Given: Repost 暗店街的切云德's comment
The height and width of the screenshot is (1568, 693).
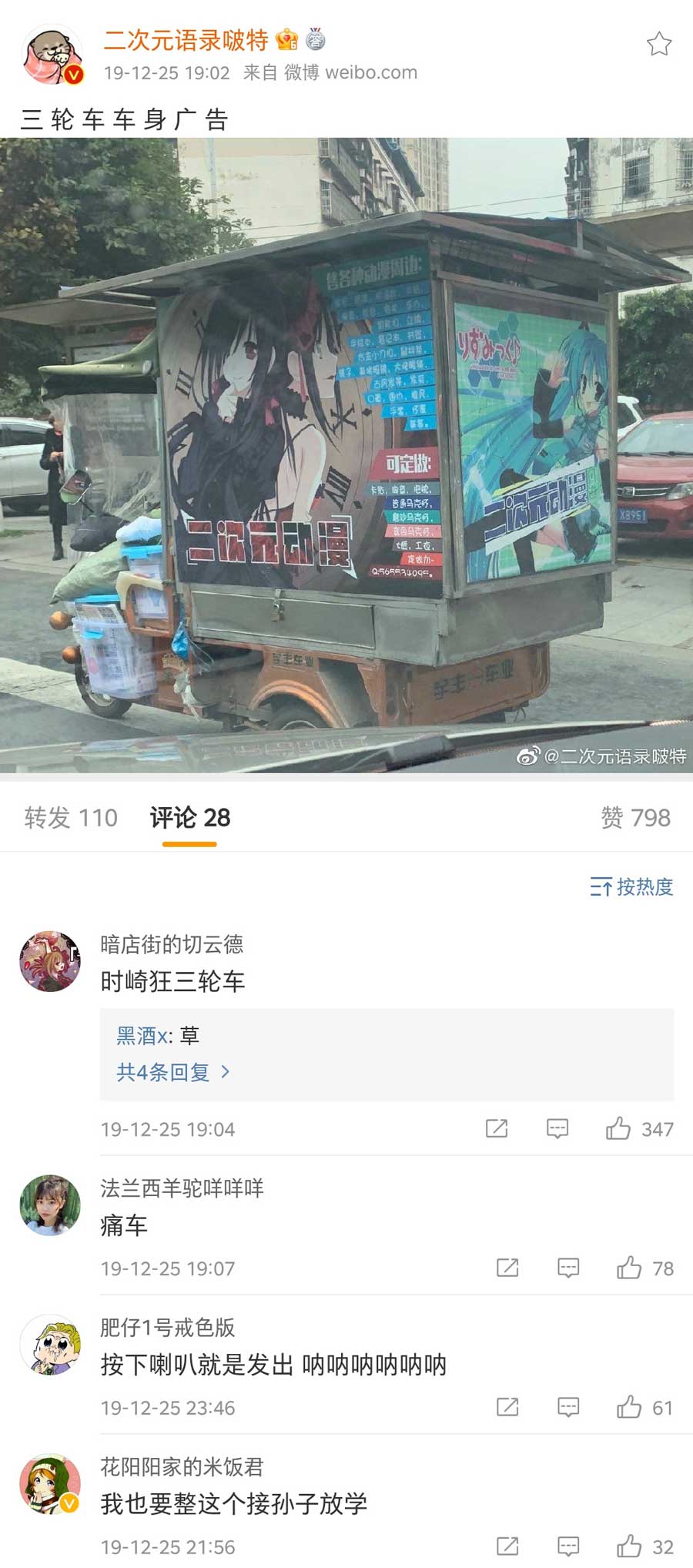Looking at the screenshot, I should pyautogui.click(x=497, y=1129).
